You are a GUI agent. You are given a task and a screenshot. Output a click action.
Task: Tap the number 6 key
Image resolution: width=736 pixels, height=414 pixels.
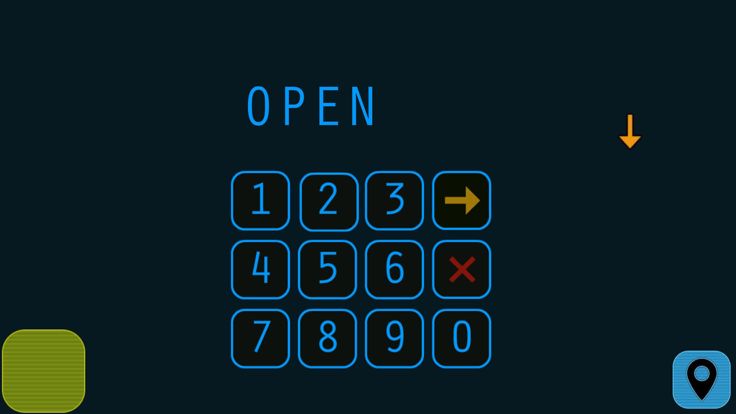[394, 269]
